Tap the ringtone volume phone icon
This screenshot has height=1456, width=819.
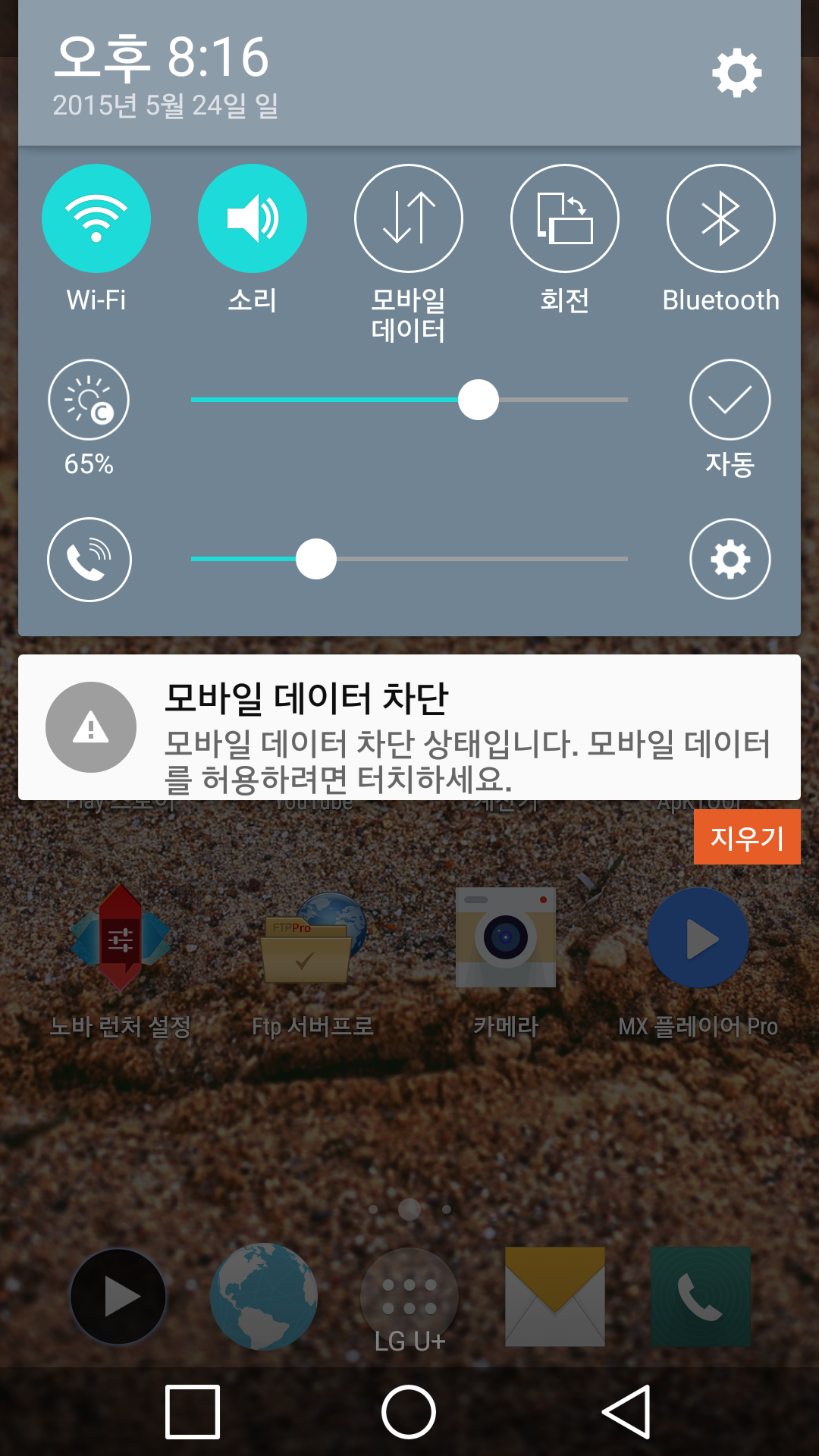89,559
